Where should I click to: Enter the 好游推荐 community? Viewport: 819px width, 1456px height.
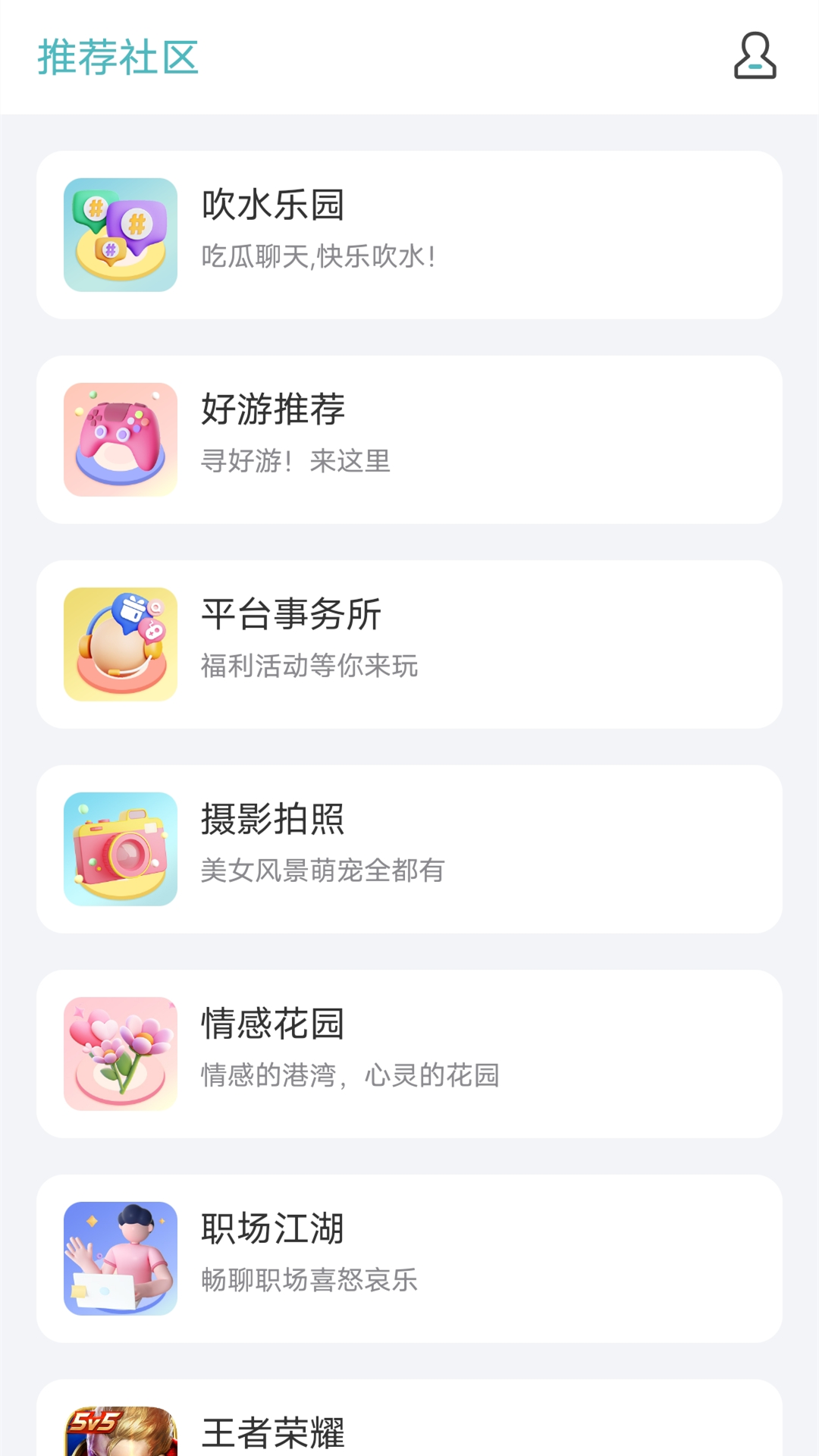409,440
